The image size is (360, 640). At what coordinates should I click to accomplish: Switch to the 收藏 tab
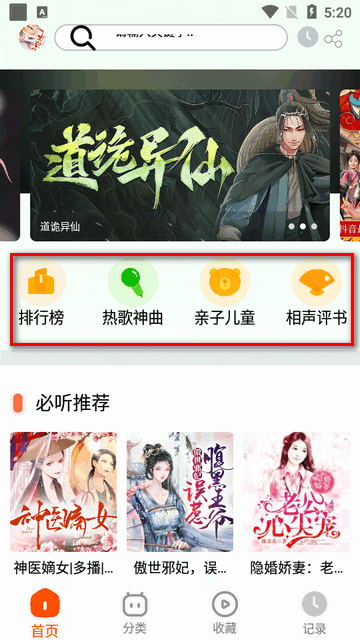pyautogui.click(x=225, y=613)
